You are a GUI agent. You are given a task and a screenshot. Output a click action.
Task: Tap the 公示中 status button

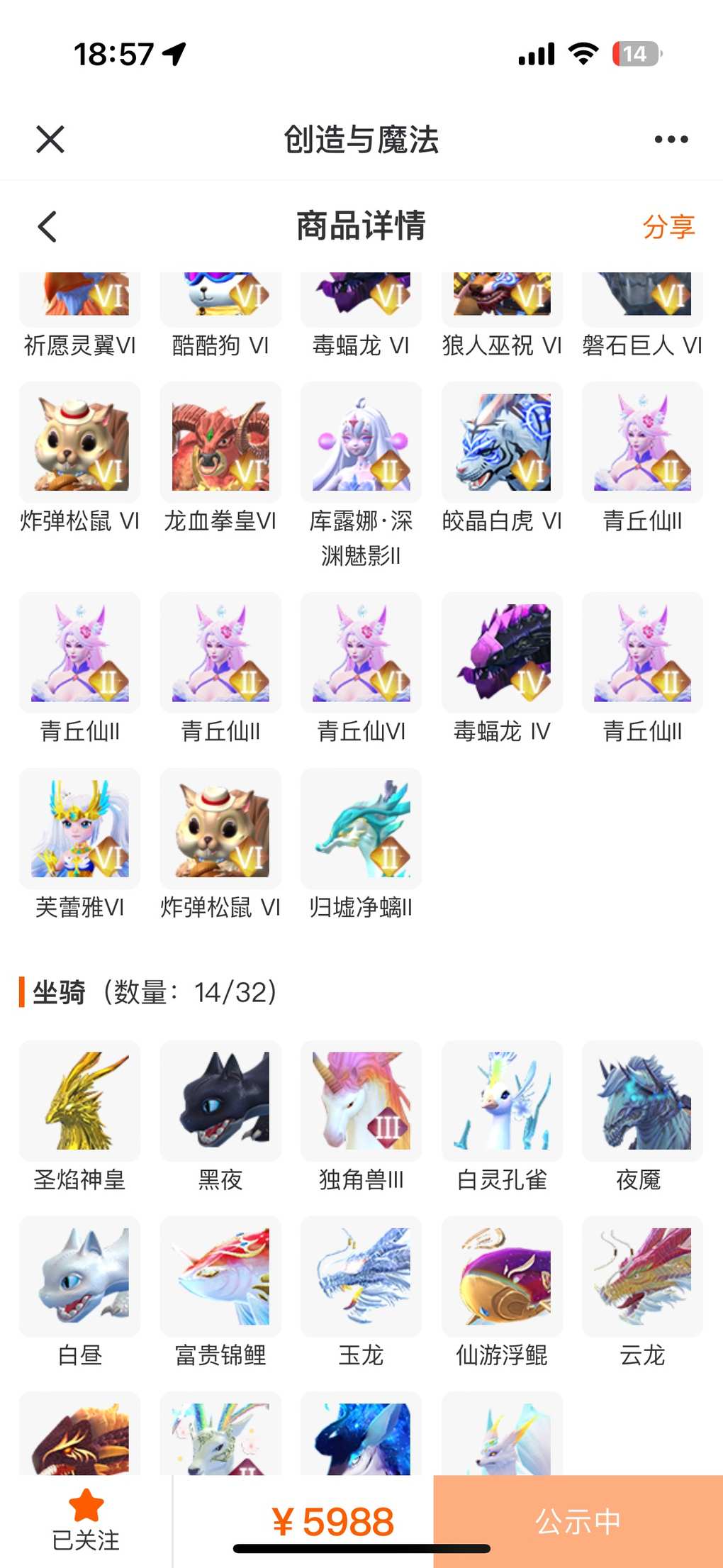578,1521
